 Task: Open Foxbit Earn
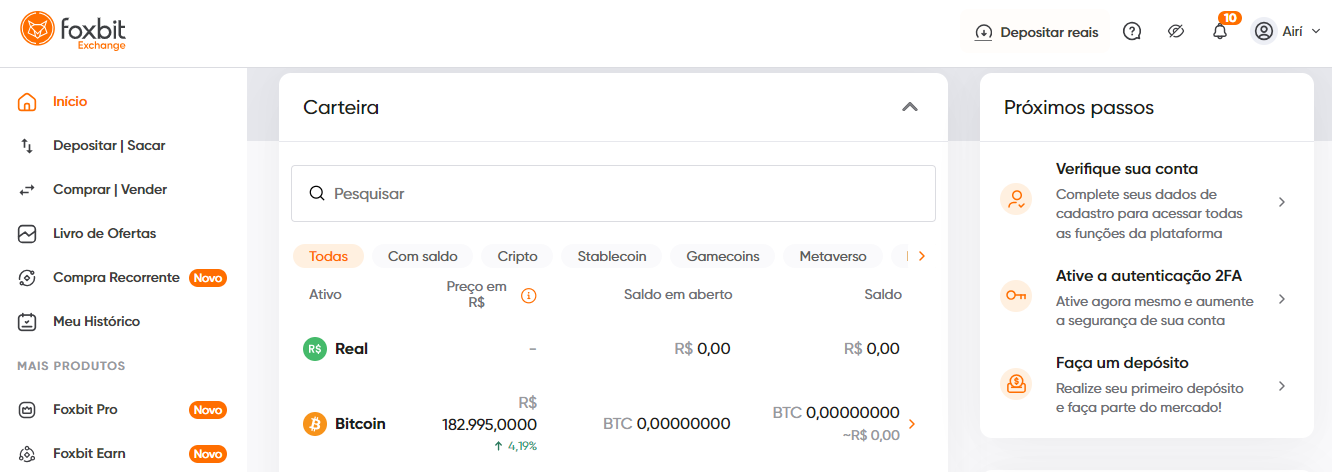tap(89, 454)
